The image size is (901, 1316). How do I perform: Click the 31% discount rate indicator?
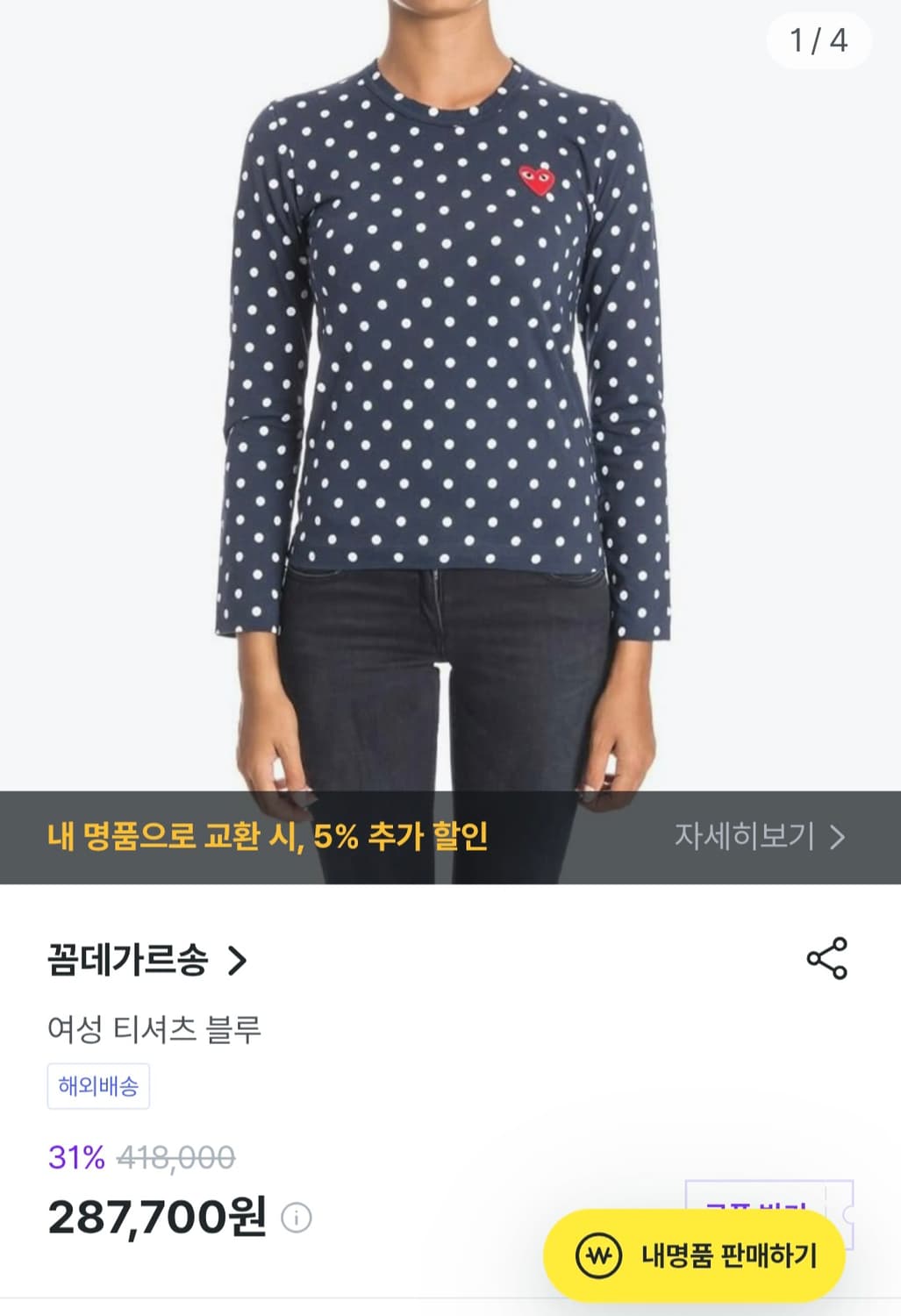(78, 1156)
